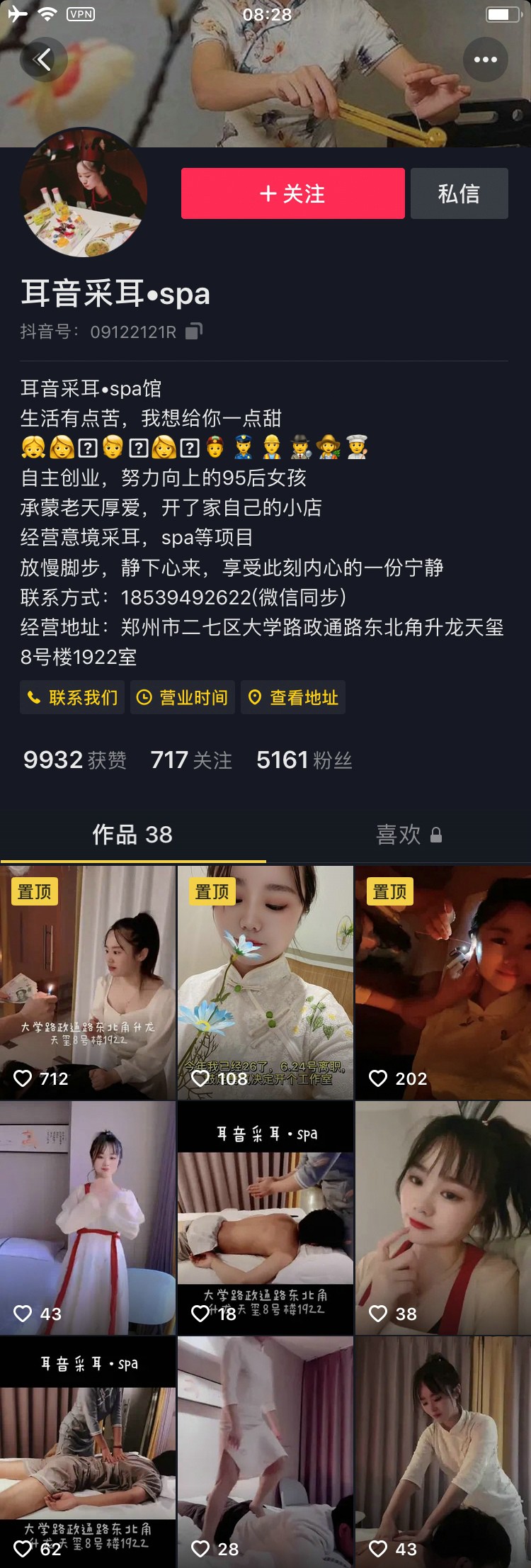
Task: Play the video with 28 likes
Action: click(x=265, y=1451)
